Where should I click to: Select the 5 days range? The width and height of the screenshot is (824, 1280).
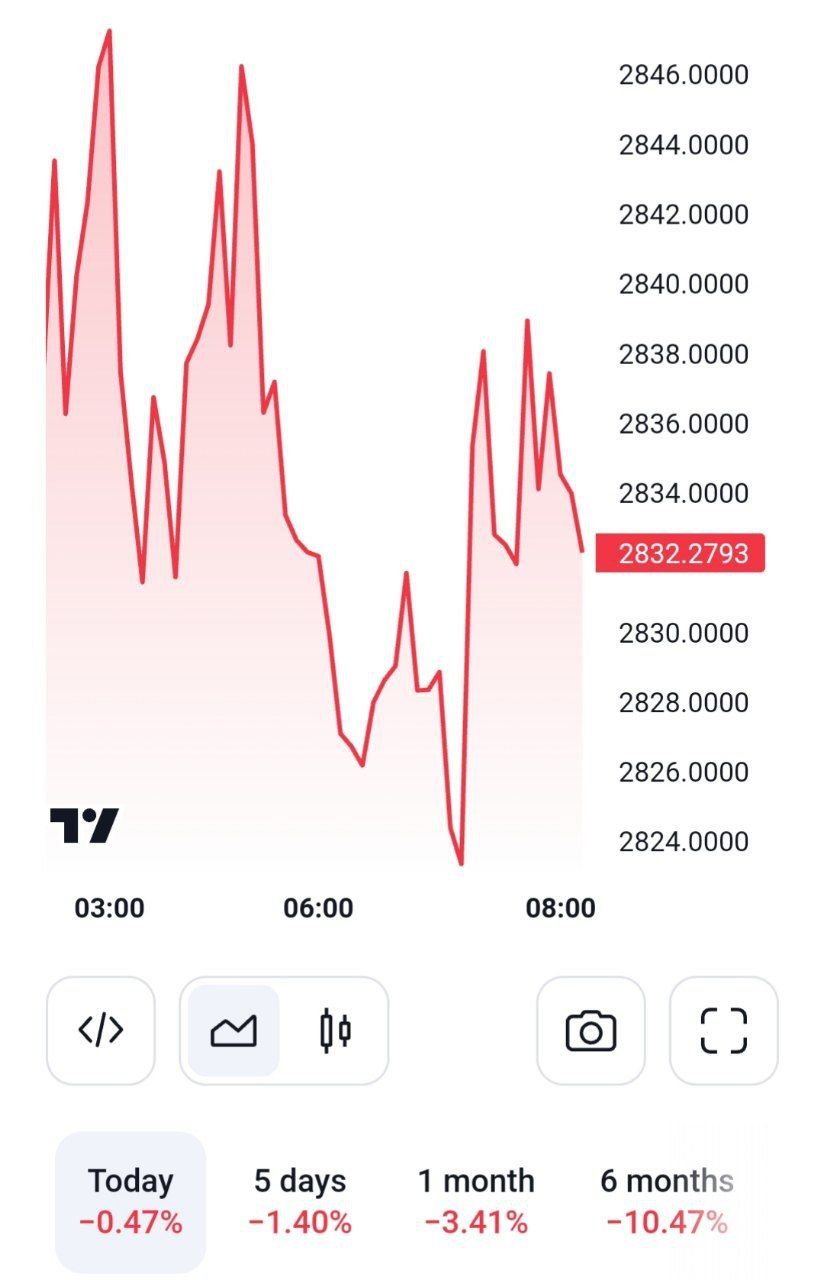tap(301, 1200)
